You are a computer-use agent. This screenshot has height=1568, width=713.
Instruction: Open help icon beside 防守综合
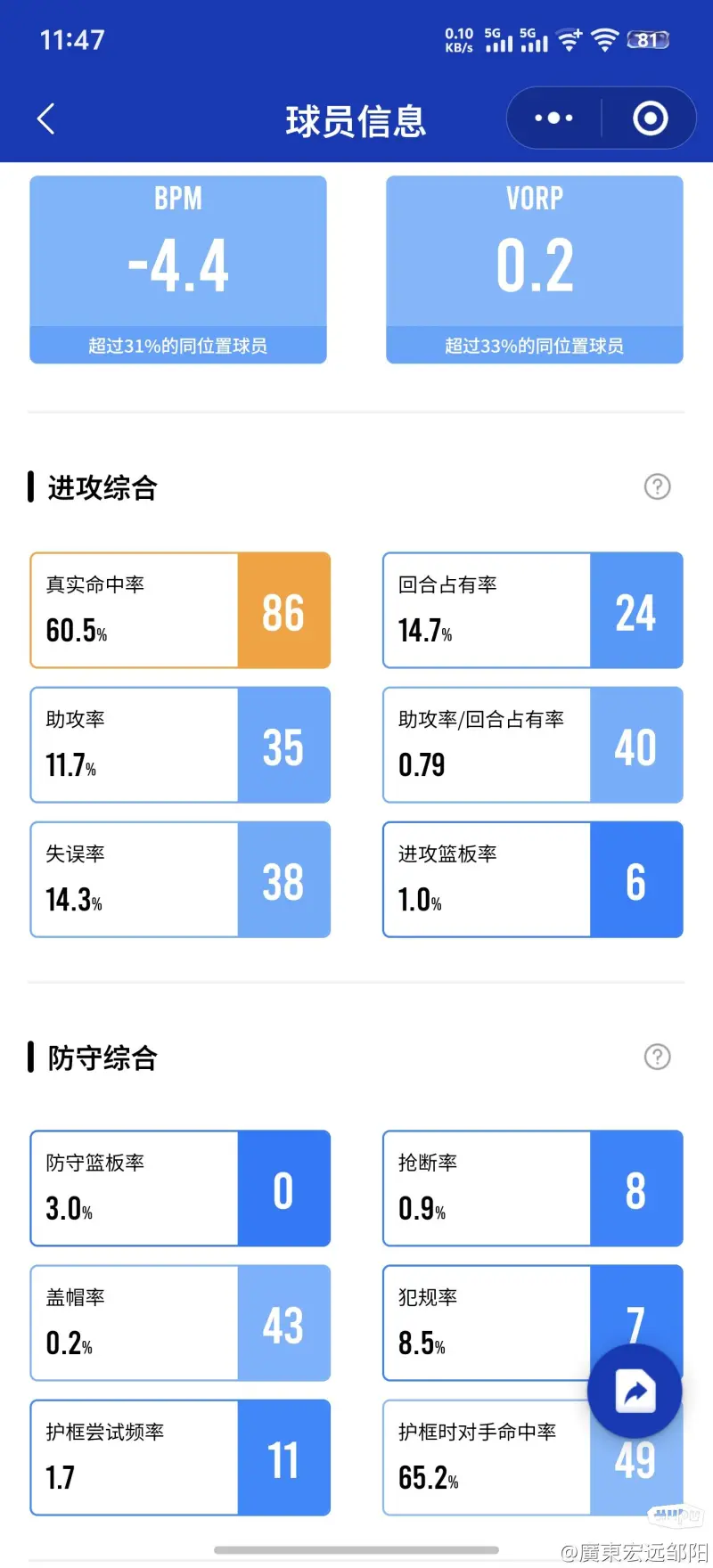pyautogui.click(x=657, y=1057)
